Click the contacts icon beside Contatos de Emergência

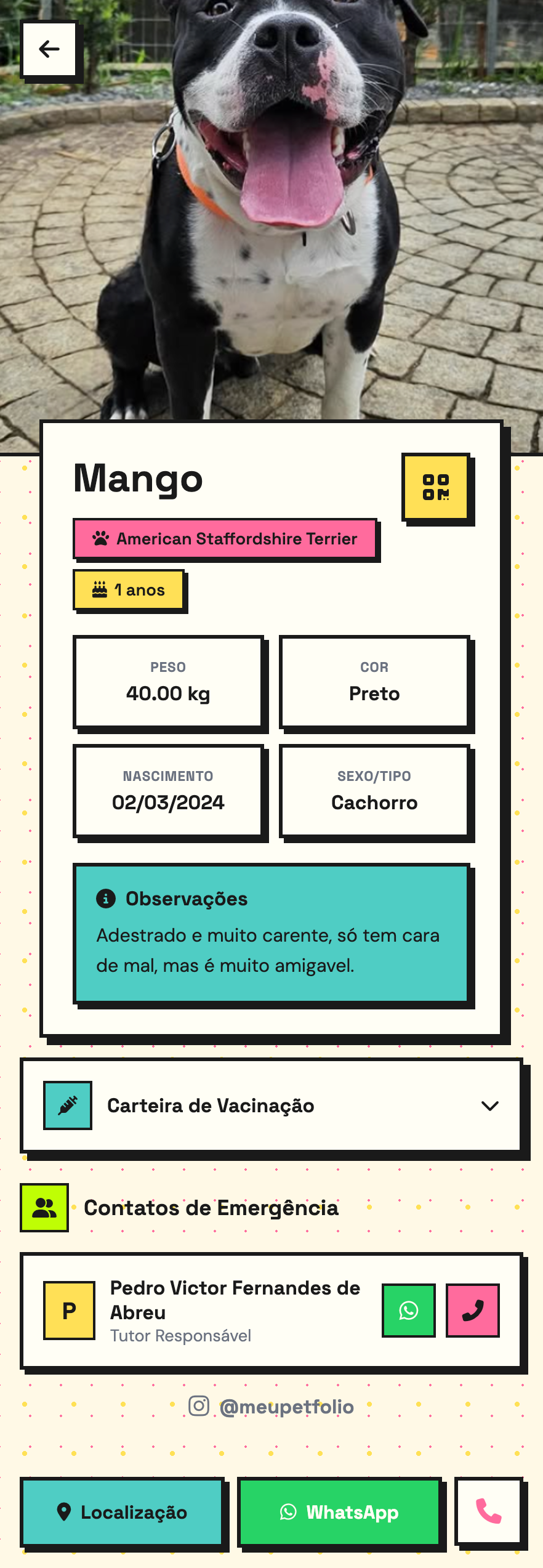point(44,1206)
